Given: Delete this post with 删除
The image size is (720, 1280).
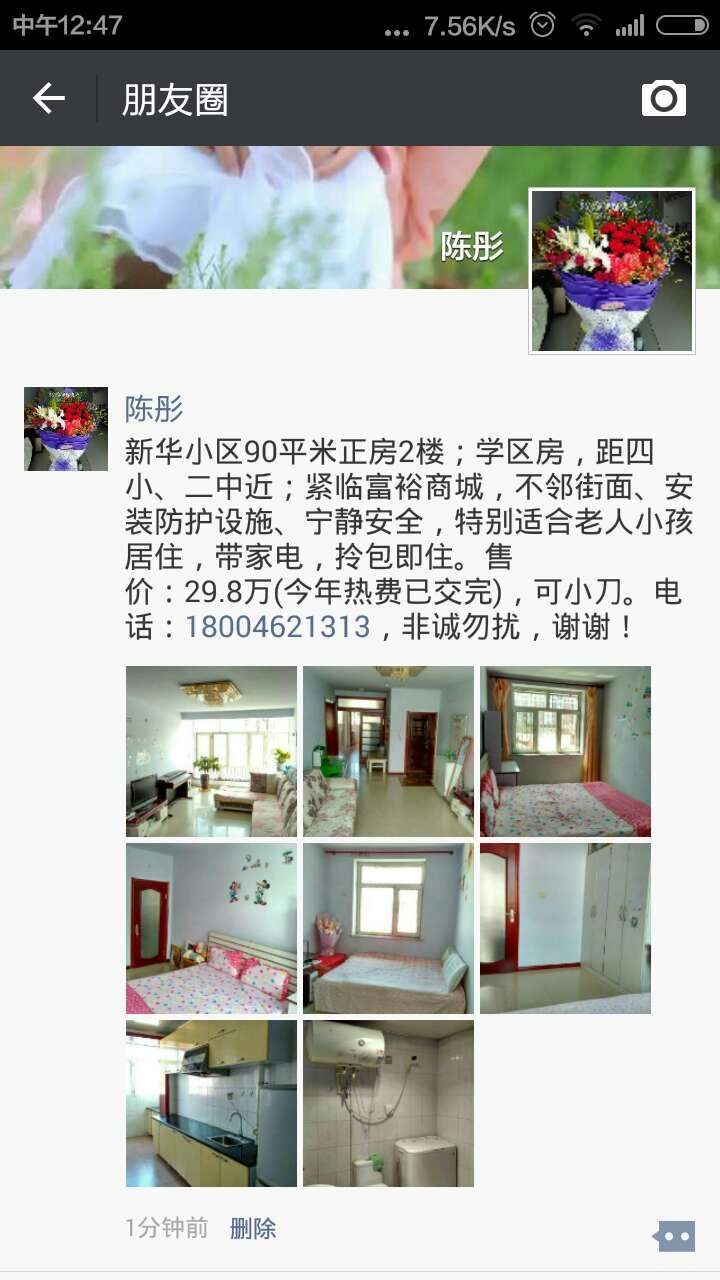Looking at the screenshot, I should click(x=253, y=1228).
